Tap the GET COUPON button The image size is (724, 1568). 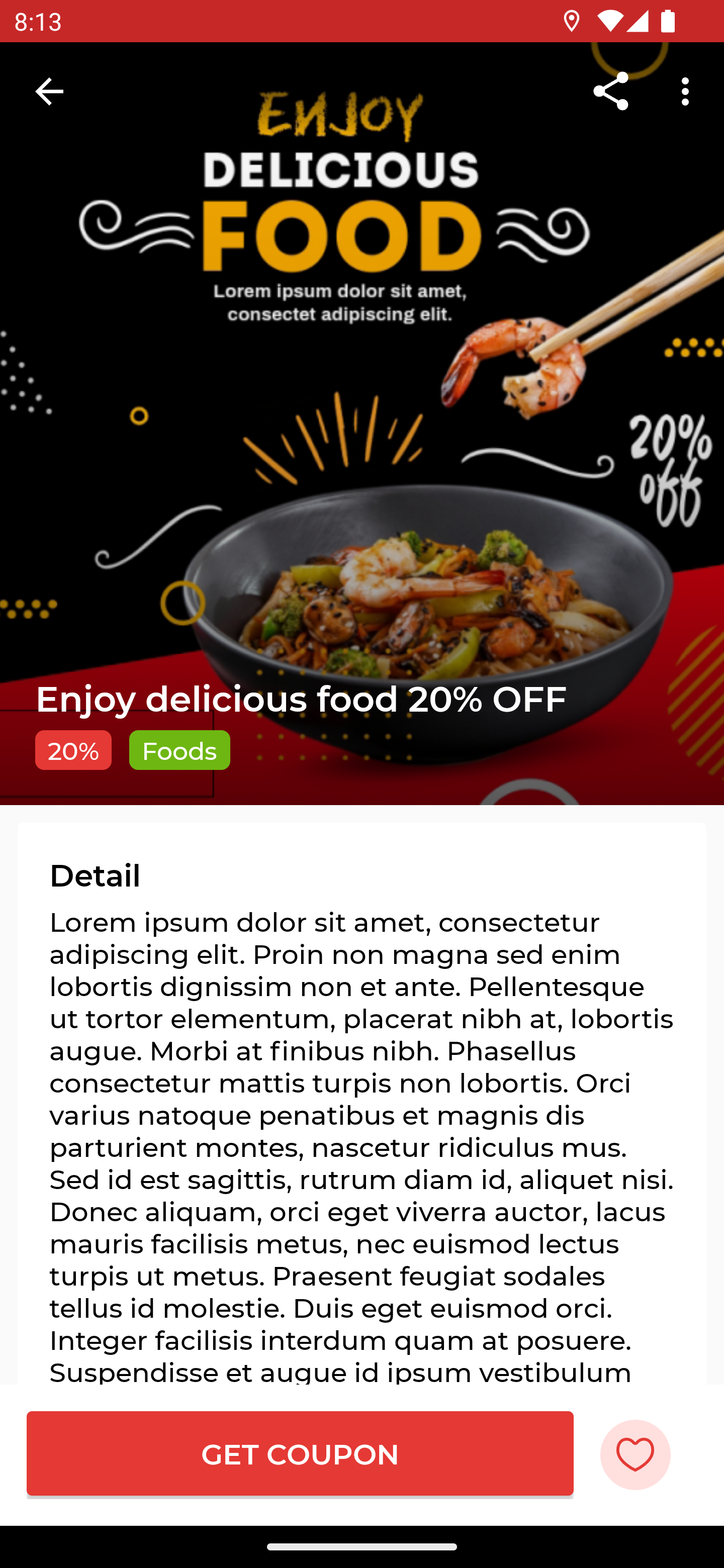(x=300, y=1453)
